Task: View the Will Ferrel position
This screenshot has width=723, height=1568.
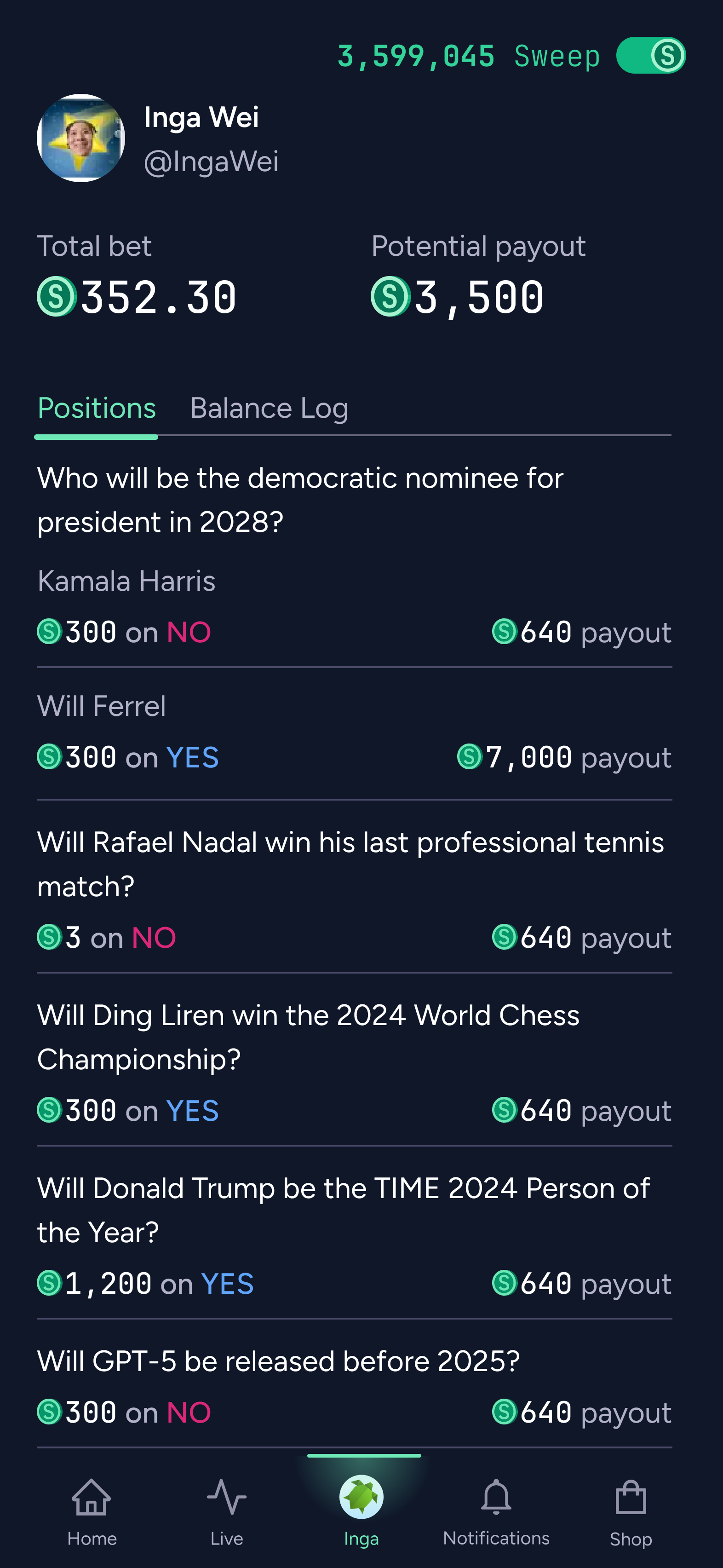Action: 354,732
